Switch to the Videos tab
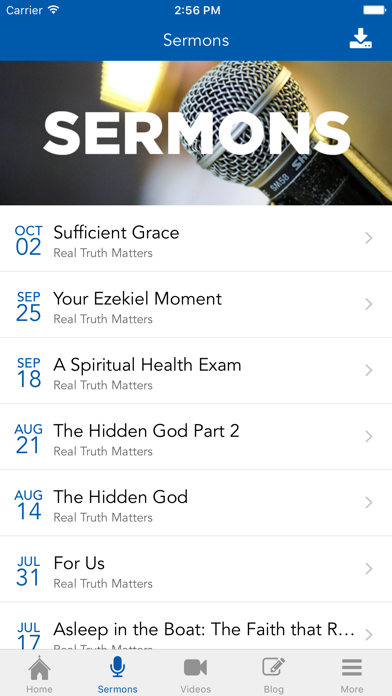Viewport: 392px width, 696px height. 196,674
